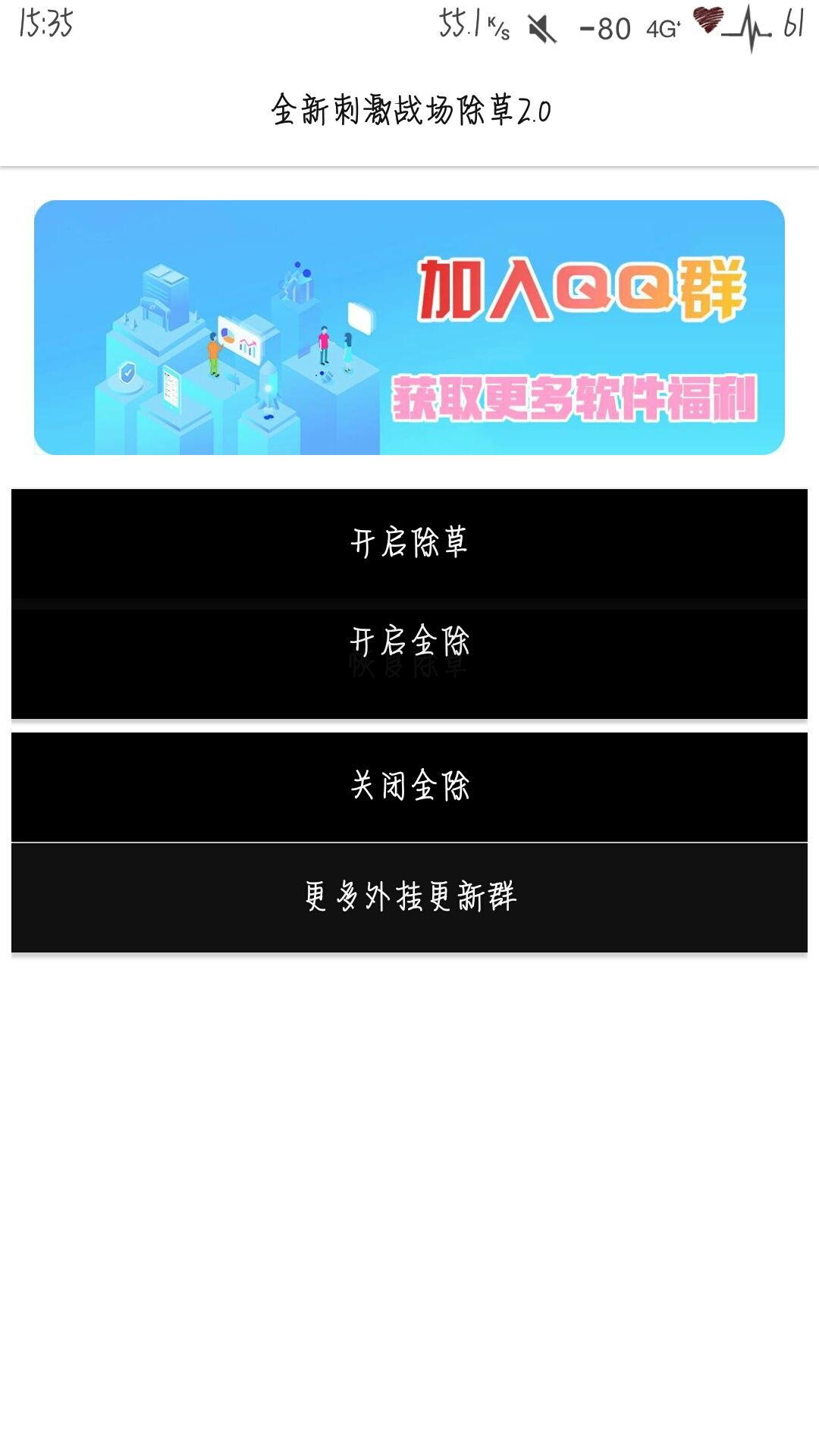Tap 关闭全除 to disable it
The height and width of the screenshot is (1456, 819).
[409, 786]
